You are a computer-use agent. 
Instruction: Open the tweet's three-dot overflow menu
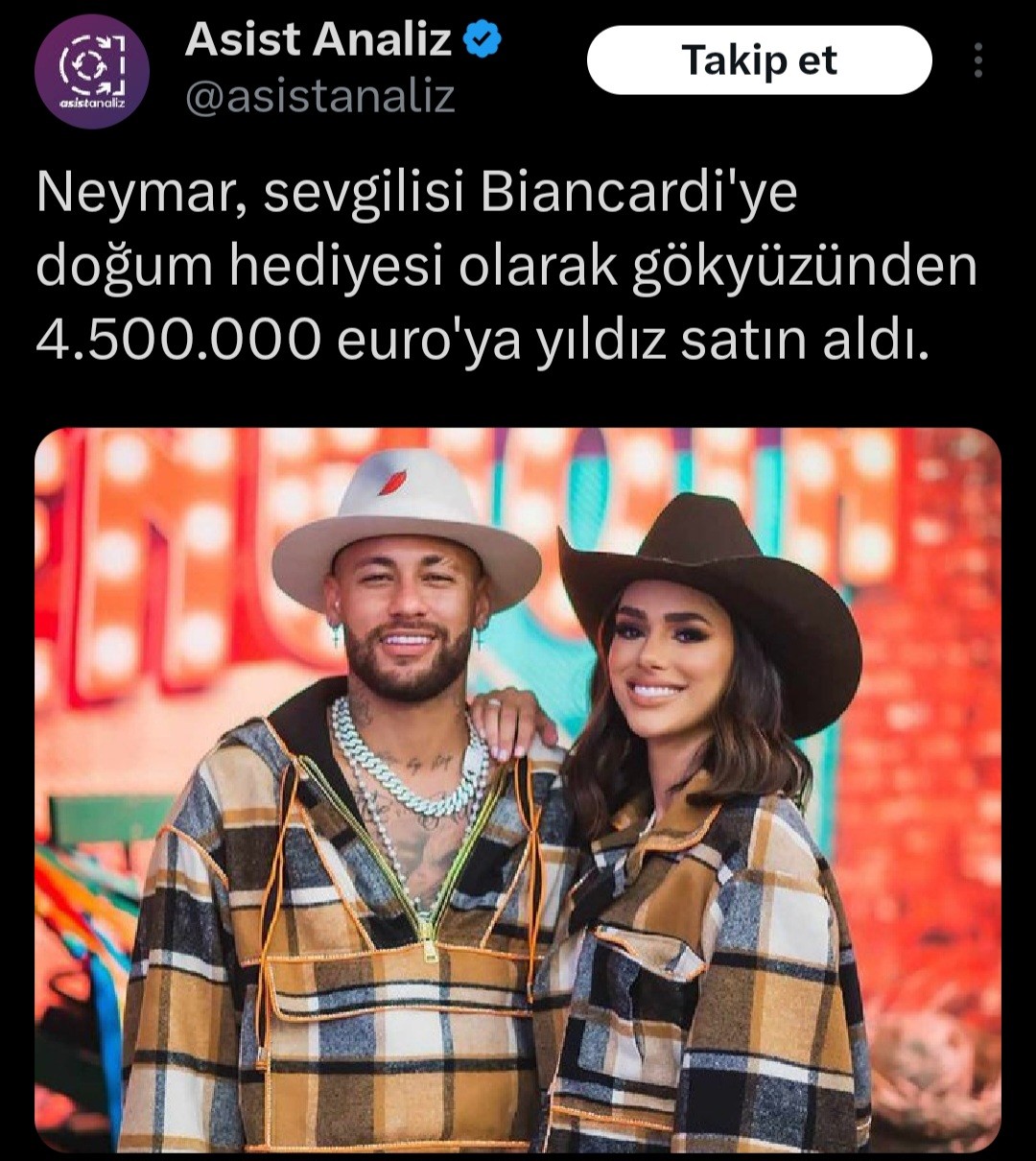977,59
